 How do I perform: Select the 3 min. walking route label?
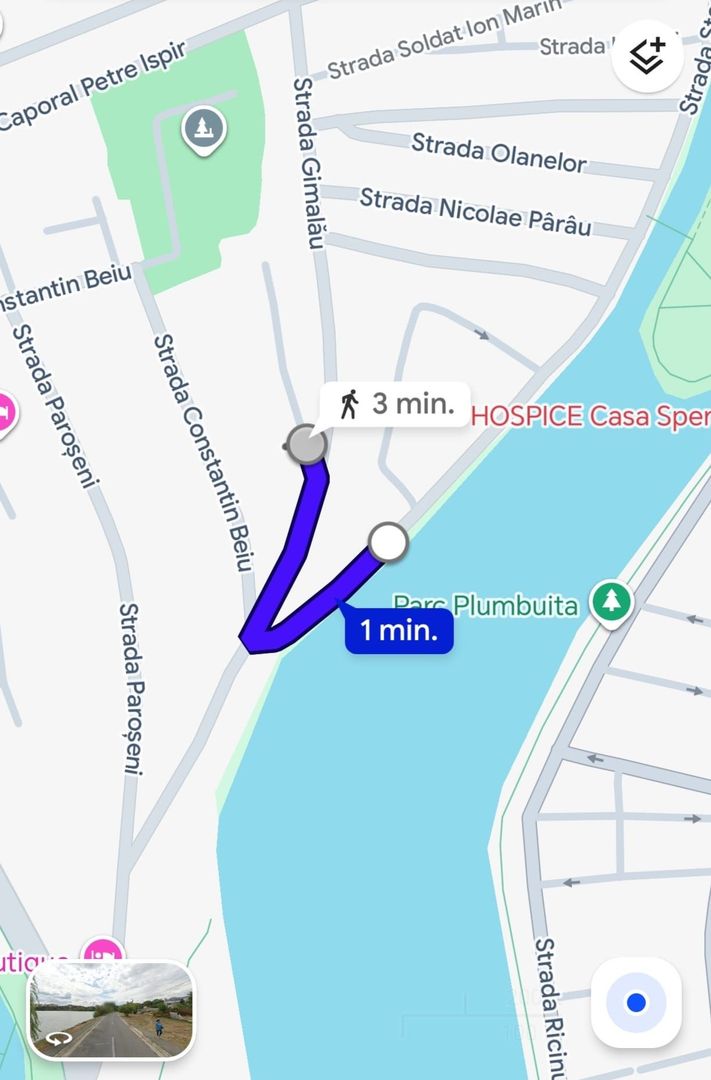pyautogui.click(x=394, y=404)
